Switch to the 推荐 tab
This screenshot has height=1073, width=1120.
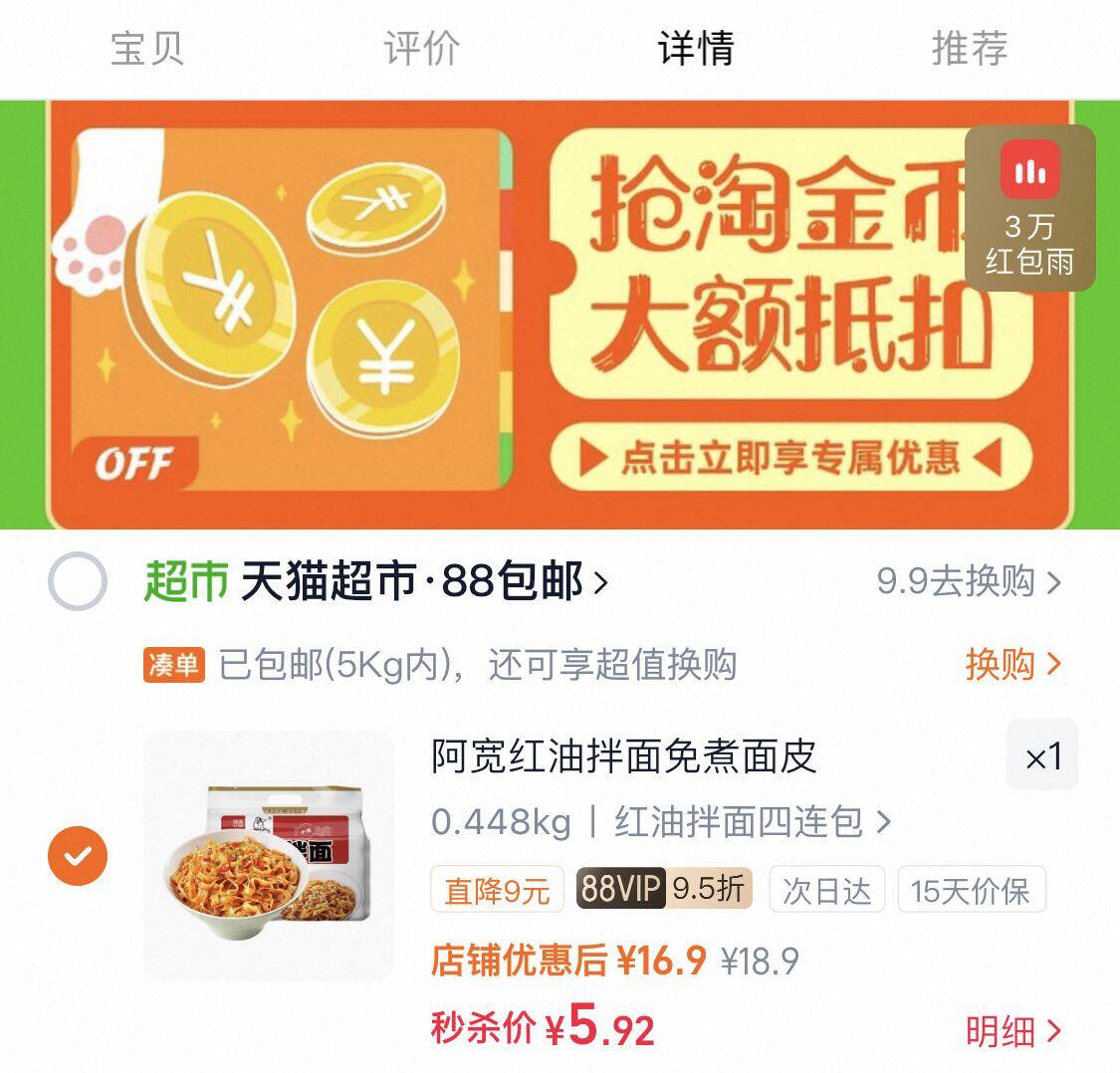(970, 48)
